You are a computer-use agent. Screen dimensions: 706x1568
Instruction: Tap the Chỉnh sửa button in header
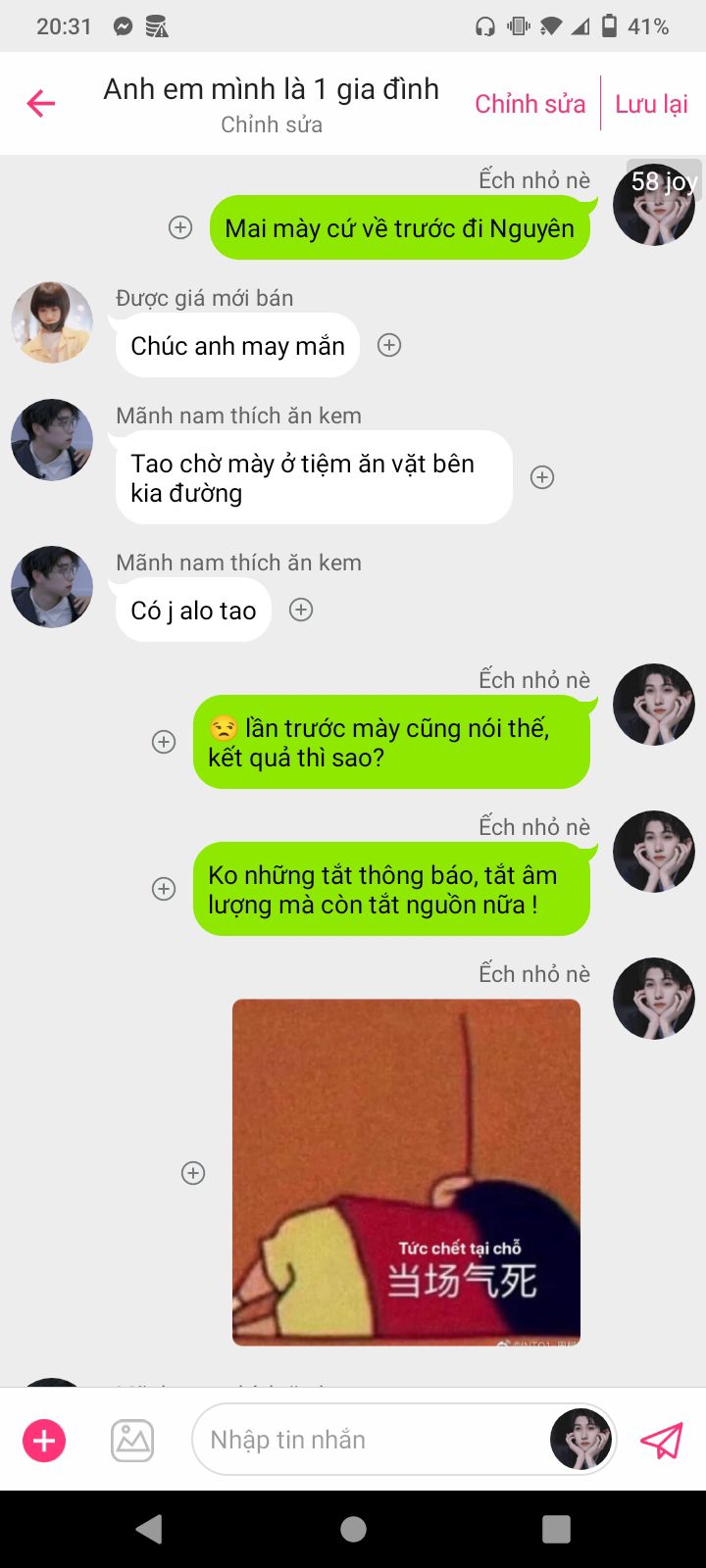point(529,104)
